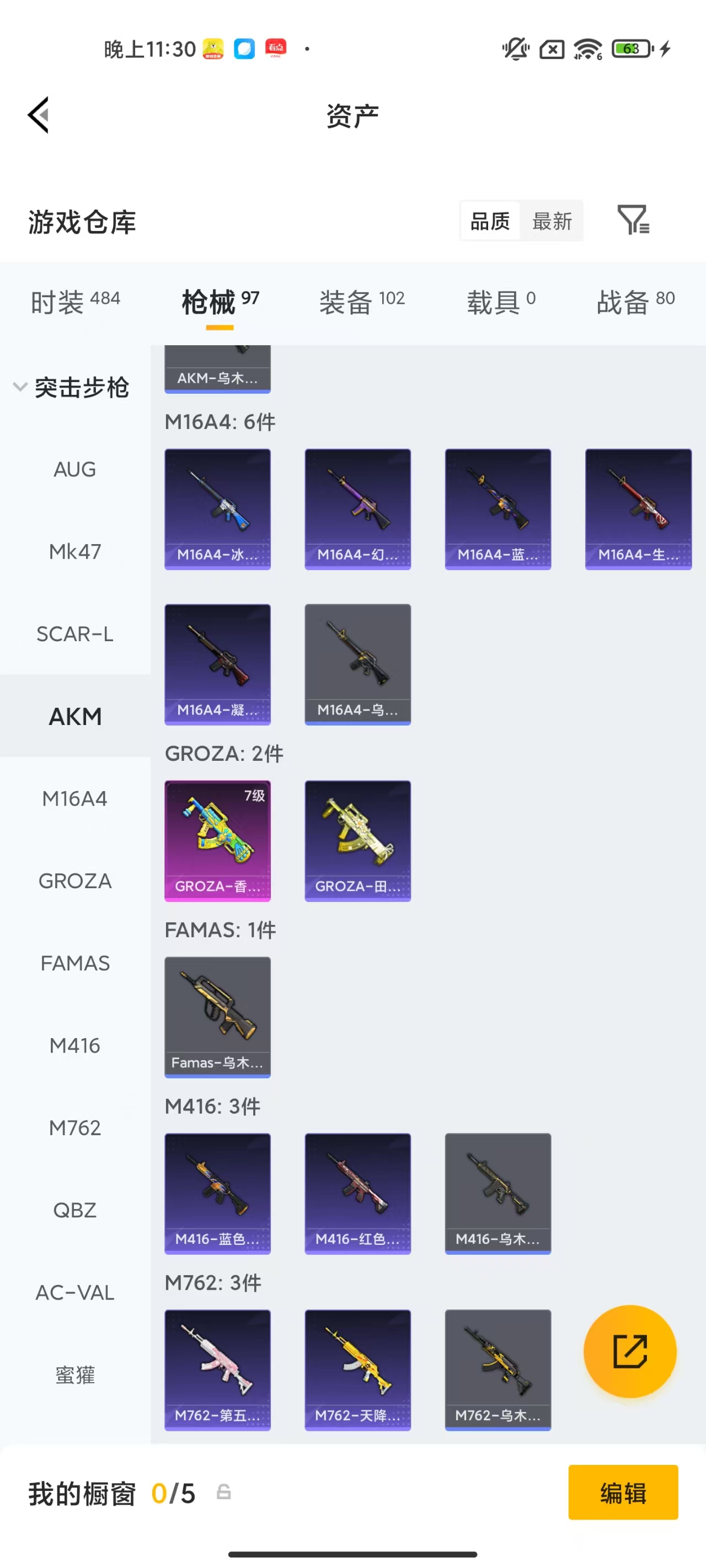The height and width of the screenshot is (1568, 706).
Task: Collapse the 突击步枪 category
Action: (70, 387)
